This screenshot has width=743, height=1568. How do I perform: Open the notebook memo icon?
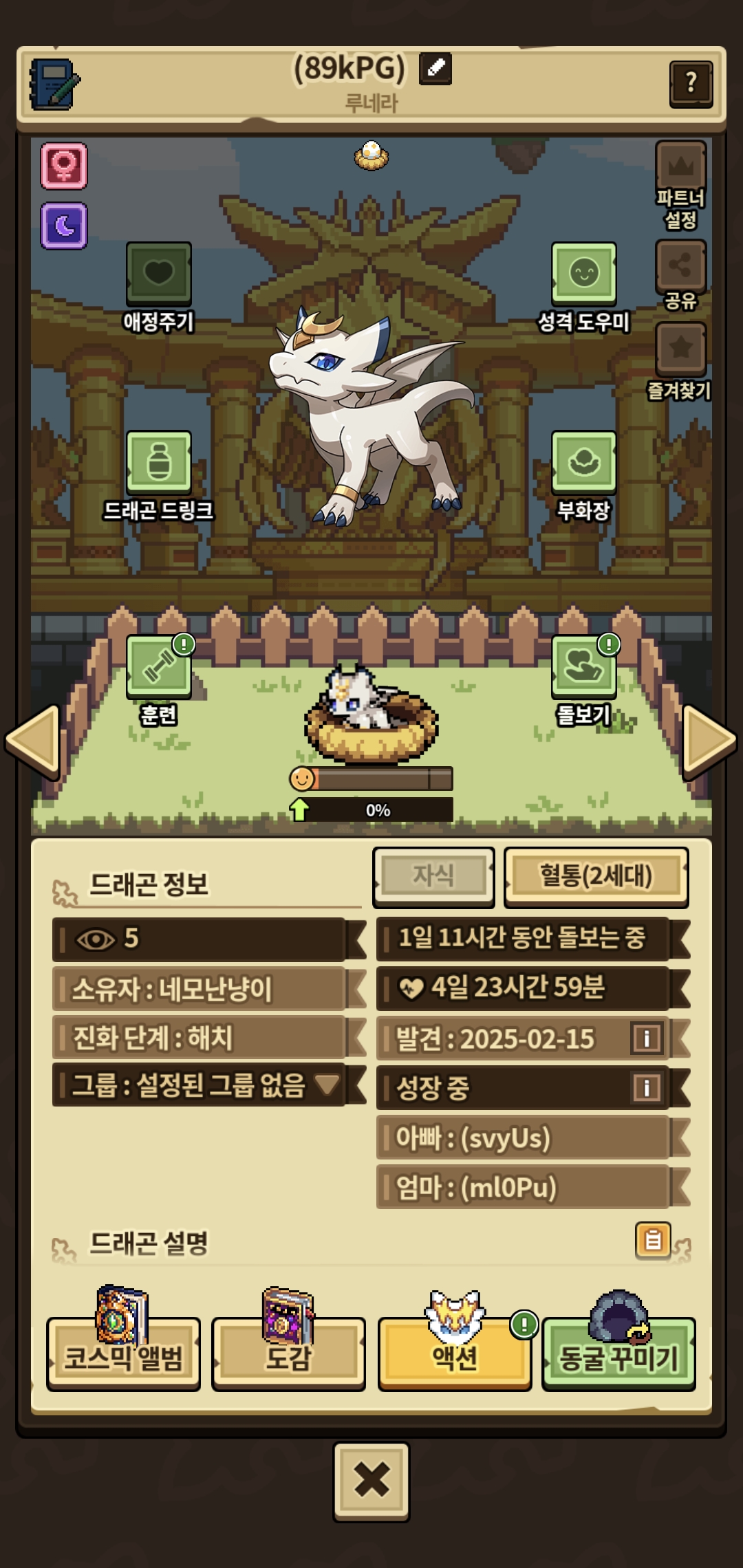point(54,85)
